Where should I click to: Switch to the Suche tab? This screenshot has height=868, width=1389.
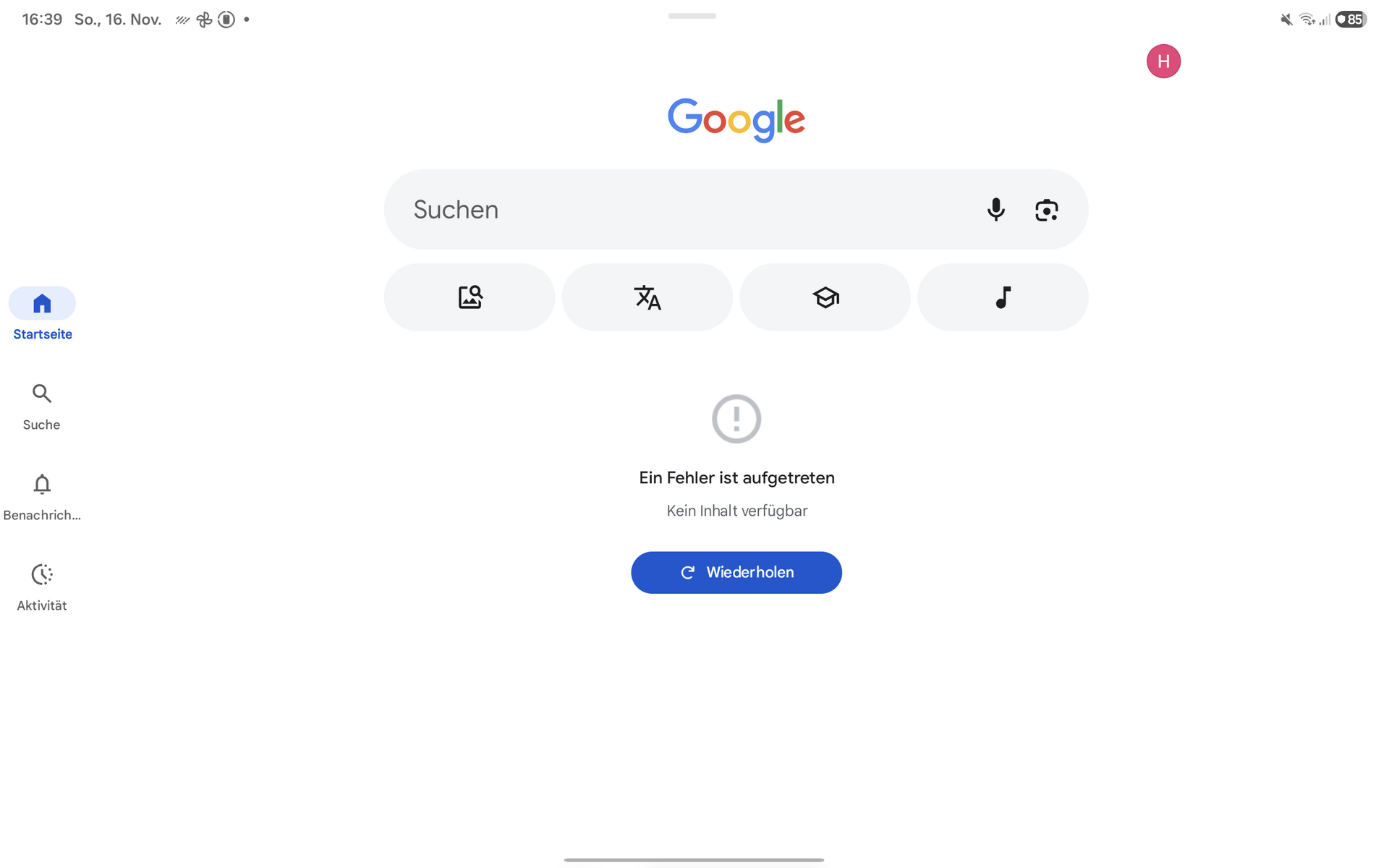42,407
